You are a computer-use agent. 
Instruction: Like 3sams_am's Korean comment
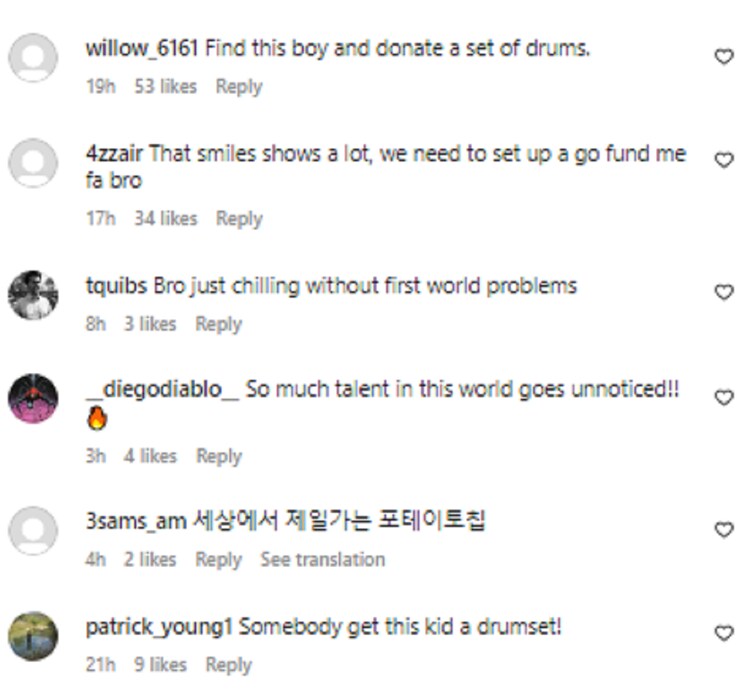point(723,530)
